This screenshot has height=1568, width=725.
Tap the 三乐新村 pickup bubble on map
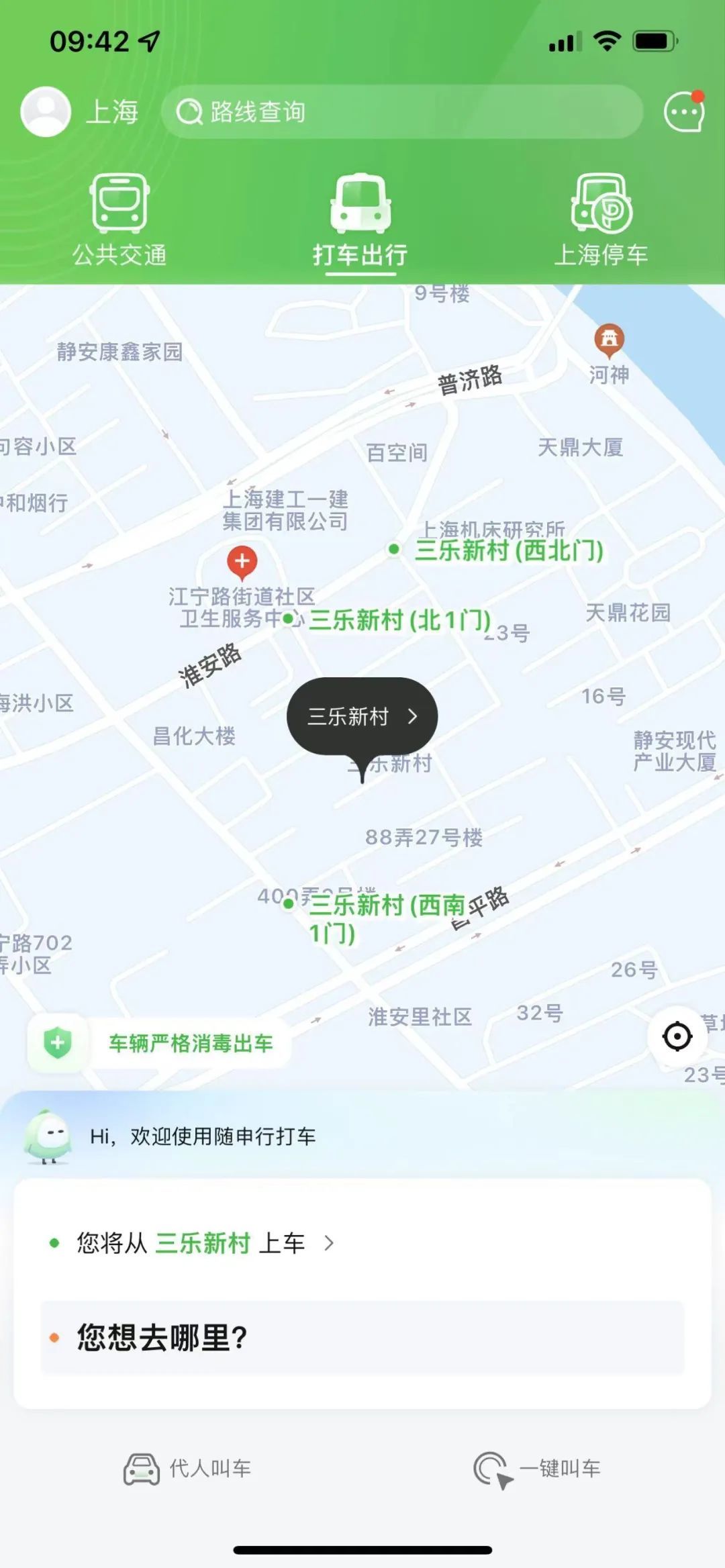(362, 716)
